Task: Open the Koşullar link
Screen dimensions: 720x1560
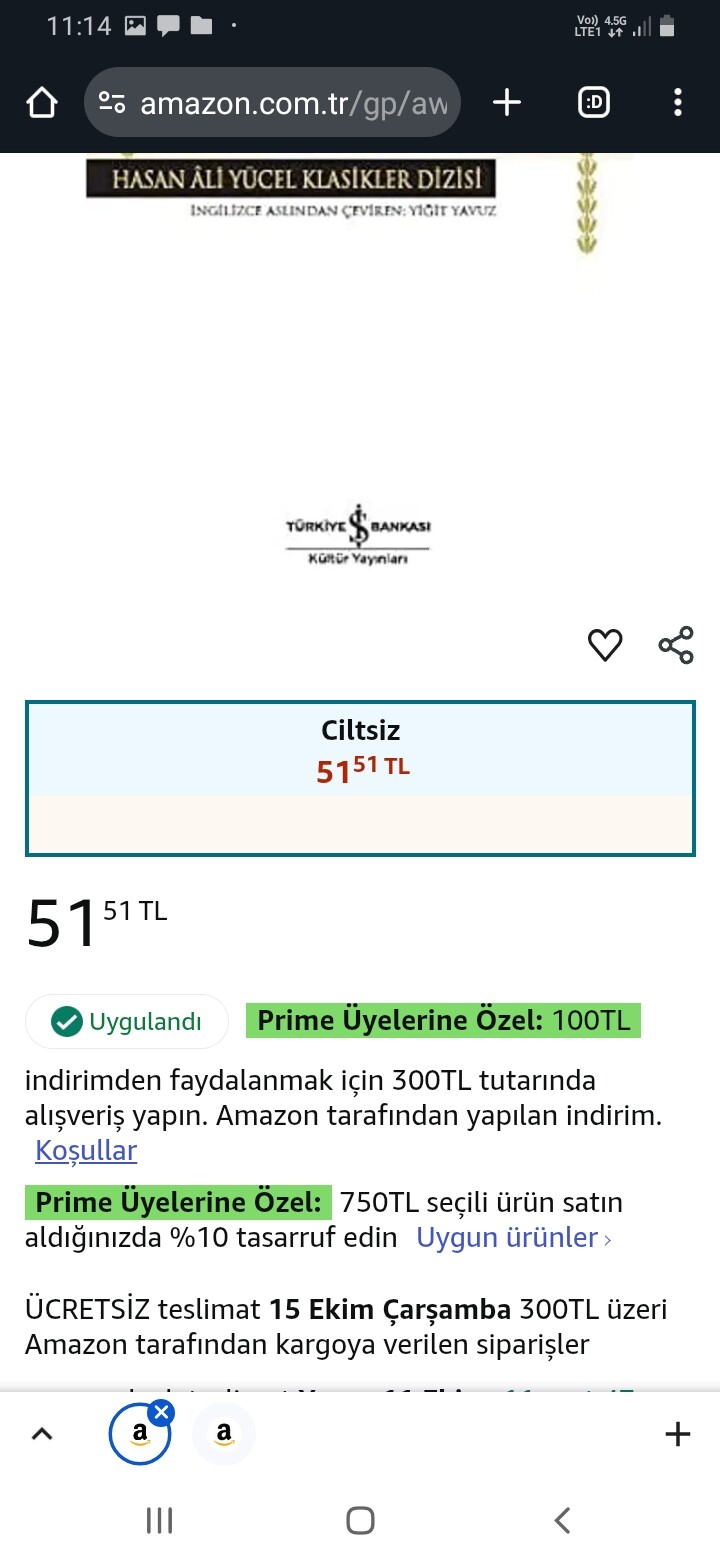Action: pos(86,1151)
